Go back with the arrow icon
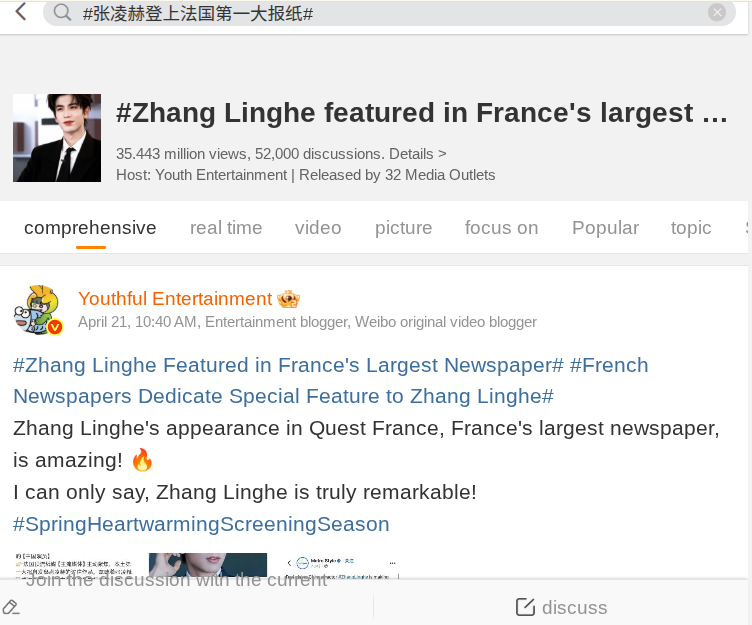This screenshot has width=752, height=625. (x=20, y=13)
